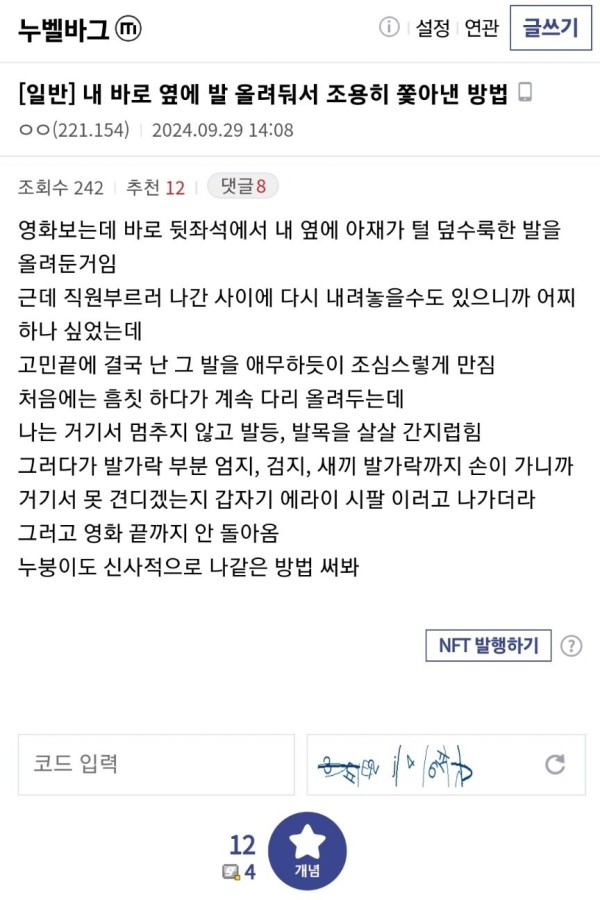Open NFT help question mark
The width and height of the screenshot is (600, 900).
(x=571, y=645)
